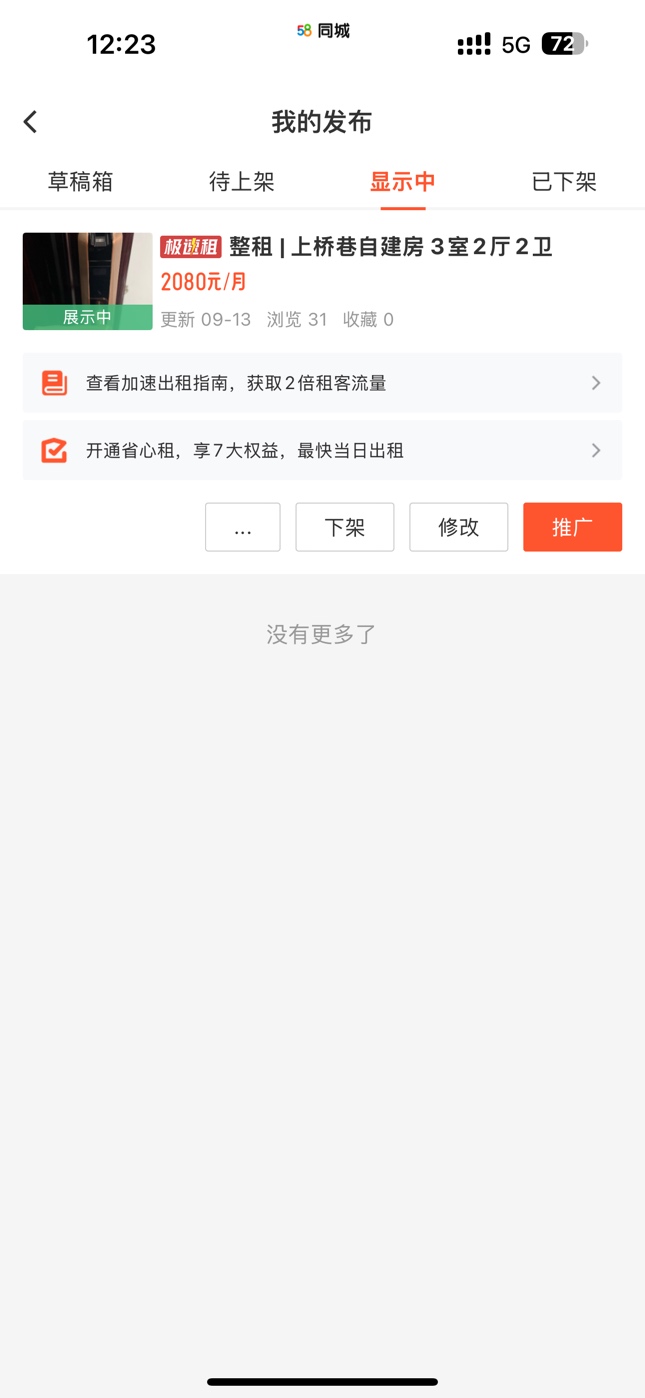This screenshot has width=645, height=1398.
Task: Select the 显示中 tab
Action: tap(403, 182)
